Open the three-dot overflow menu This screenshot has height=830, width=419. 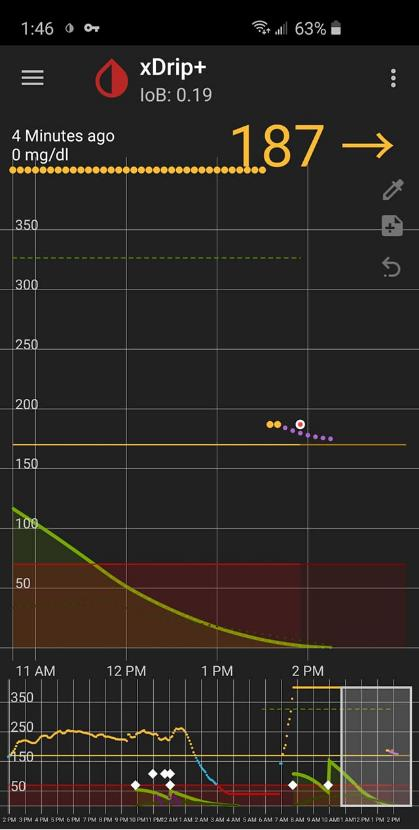tap(393, 78)
